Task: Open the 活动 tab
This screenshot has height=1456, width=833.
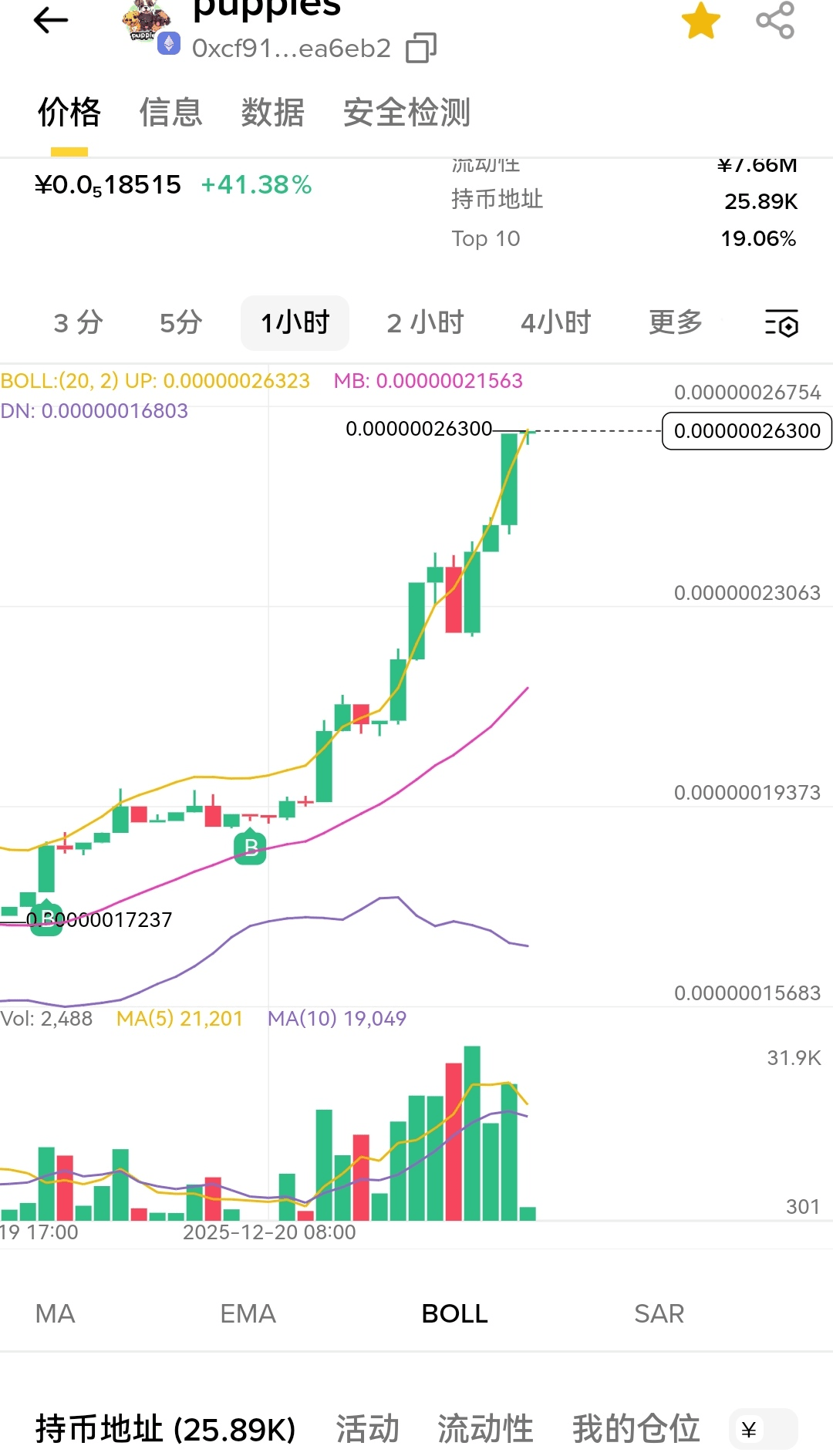Action: [x=367, y=1429]
